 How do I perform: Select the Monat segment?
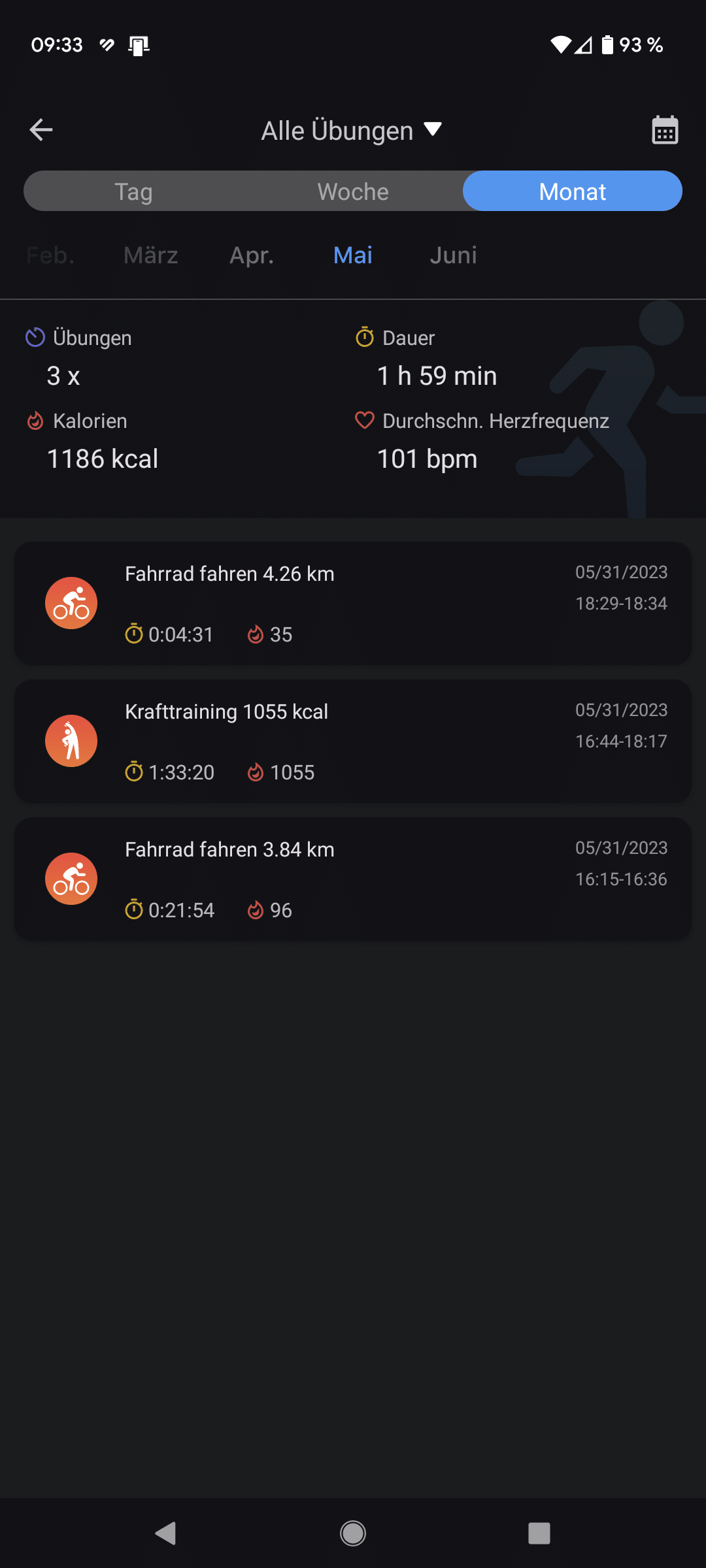(x=573, y=191)
